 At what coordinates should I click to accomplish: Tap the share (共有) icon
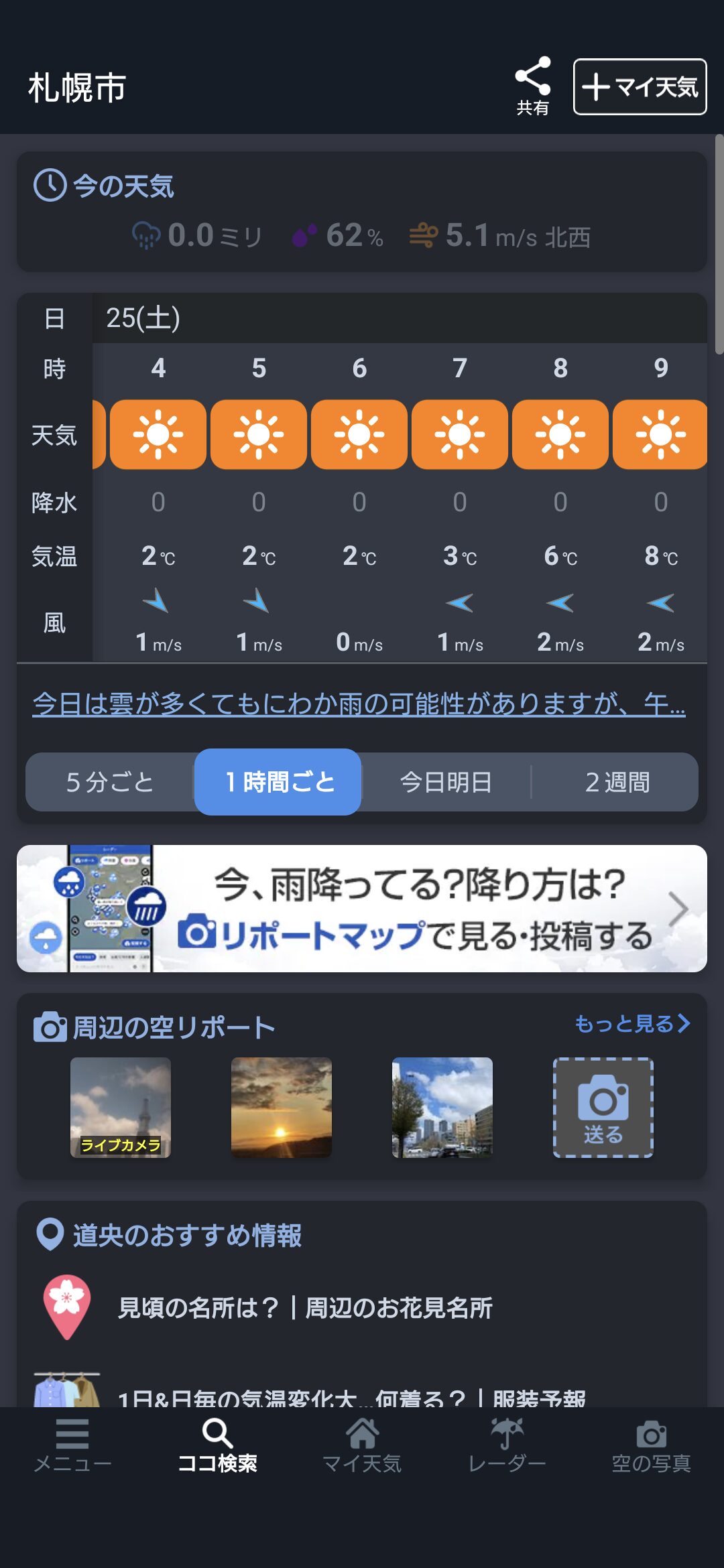[533, 86]
